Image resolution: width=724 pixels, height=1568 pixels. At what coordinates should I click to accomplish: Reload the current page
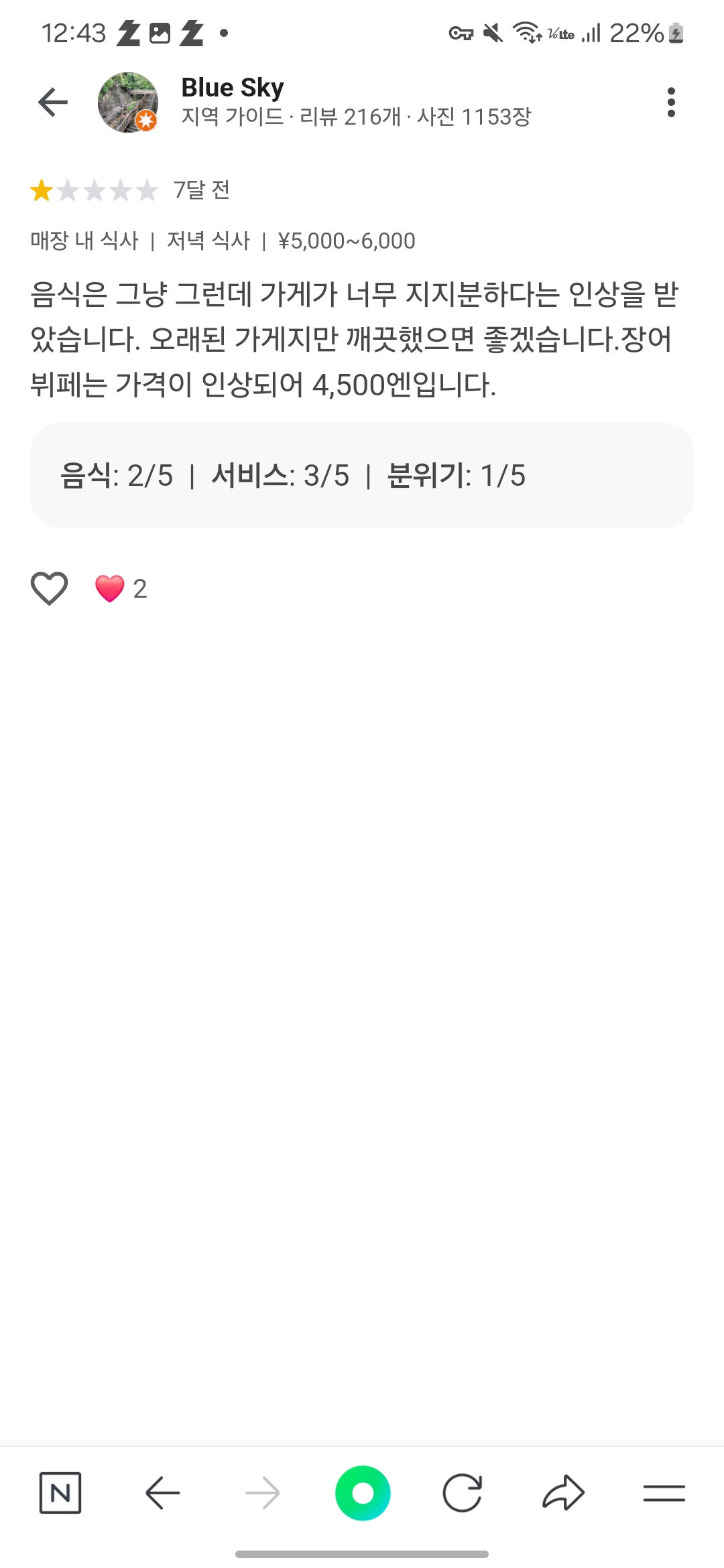tap(463, 1493)
